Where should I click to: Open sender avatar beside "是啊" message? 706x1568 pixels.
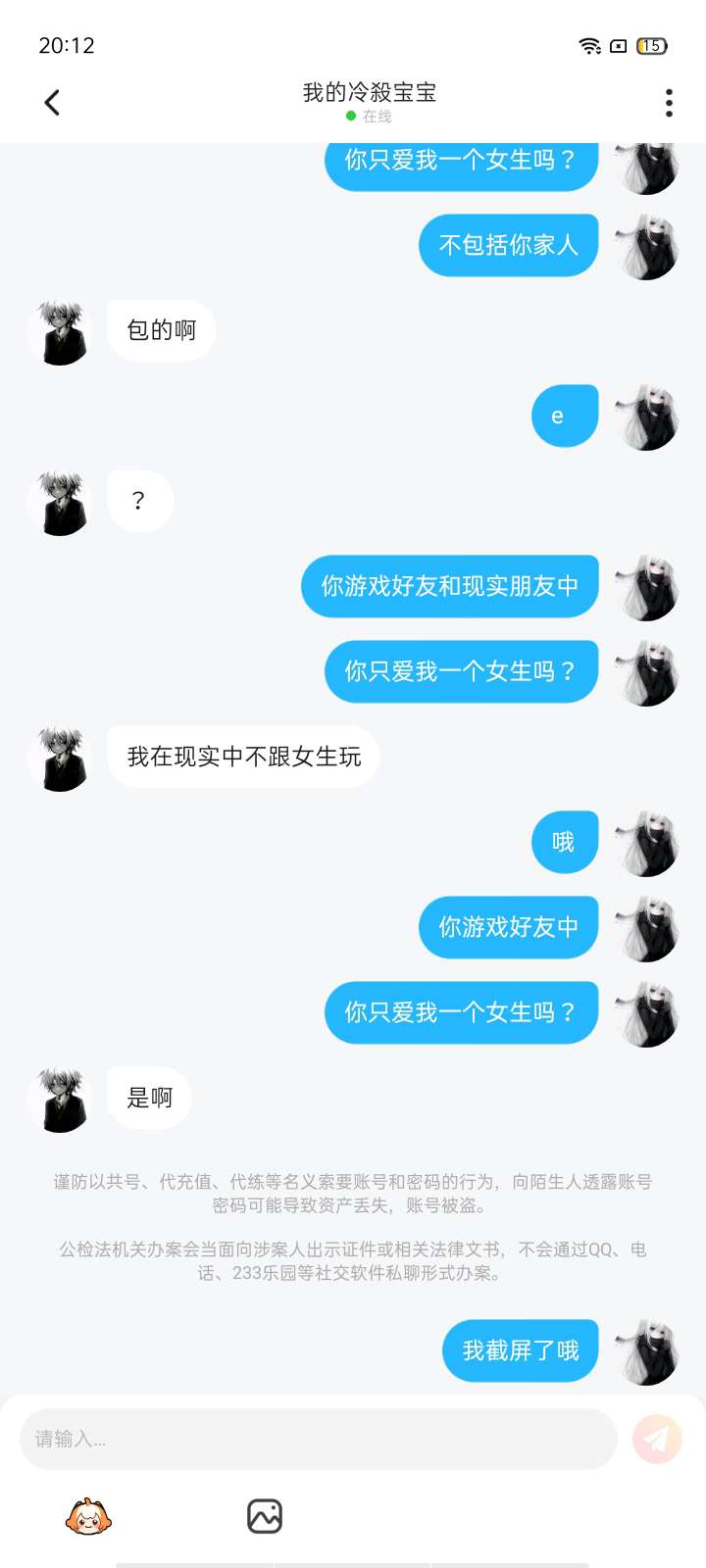(61, 1099)
